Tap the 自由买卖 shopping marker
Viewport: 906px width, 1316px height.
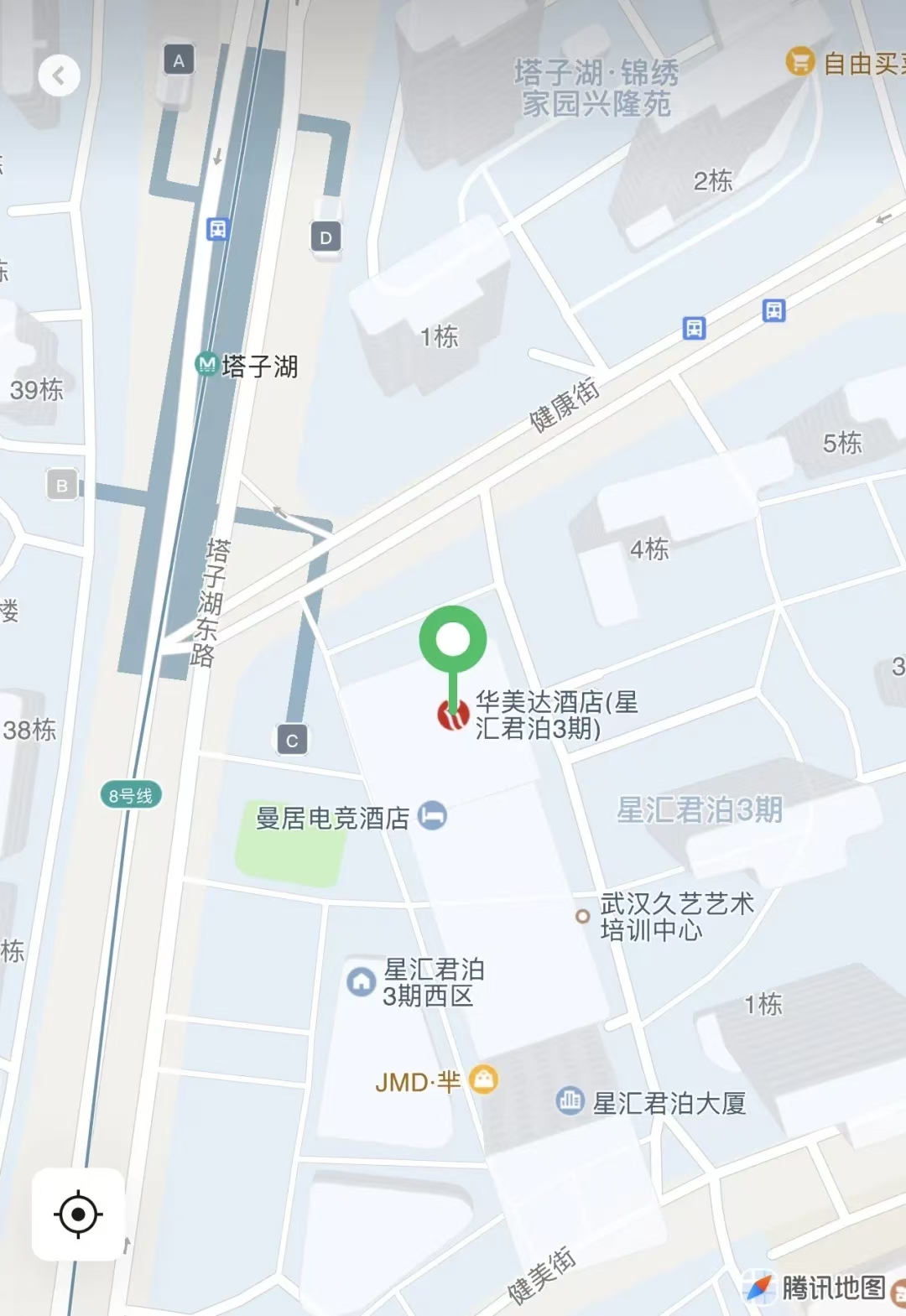pyautogui.click(x=799, y=62)
